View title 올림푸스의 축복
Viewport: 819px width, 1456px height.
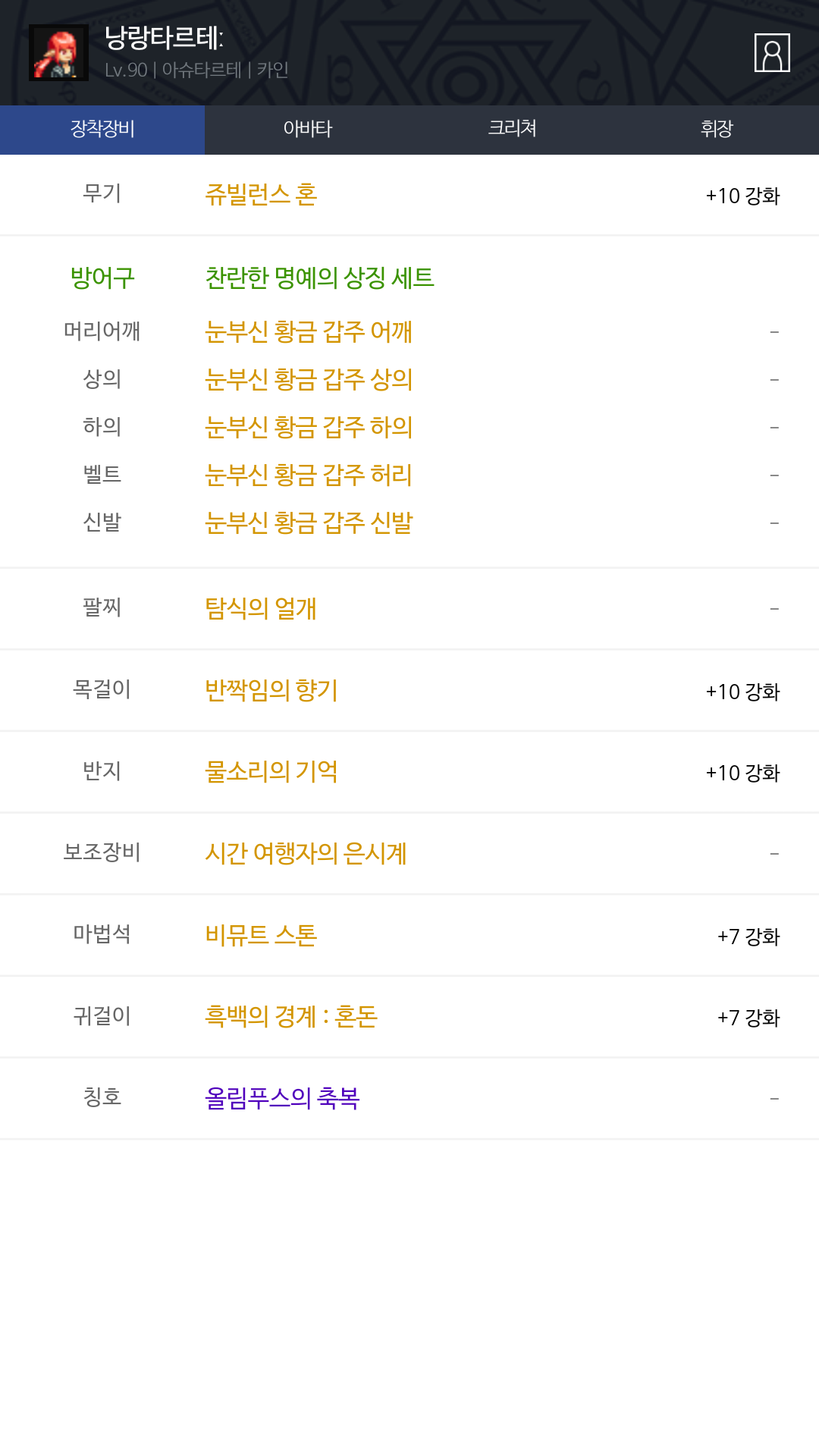coord(282,1098)
